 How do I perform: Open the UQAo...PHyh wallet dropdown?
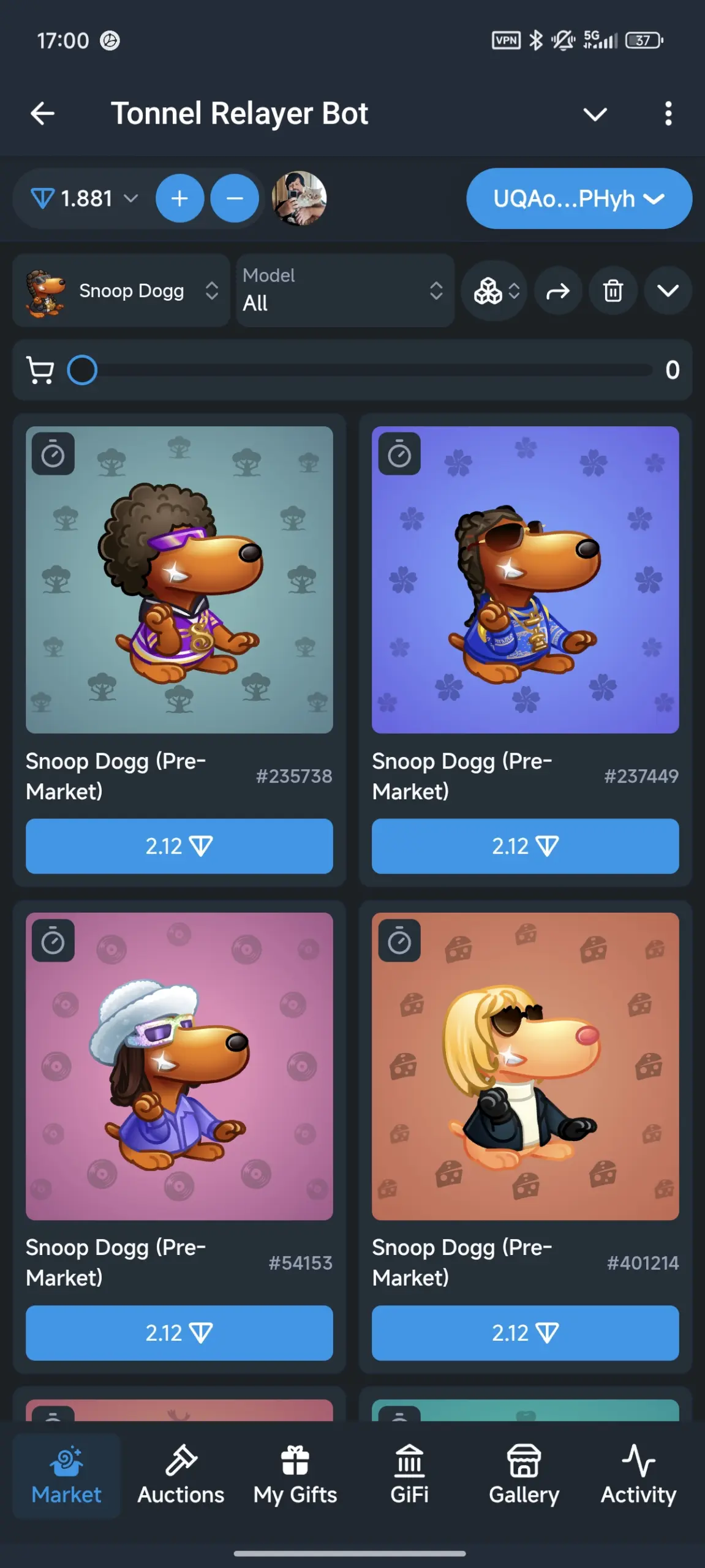click(x=579, y=198)
